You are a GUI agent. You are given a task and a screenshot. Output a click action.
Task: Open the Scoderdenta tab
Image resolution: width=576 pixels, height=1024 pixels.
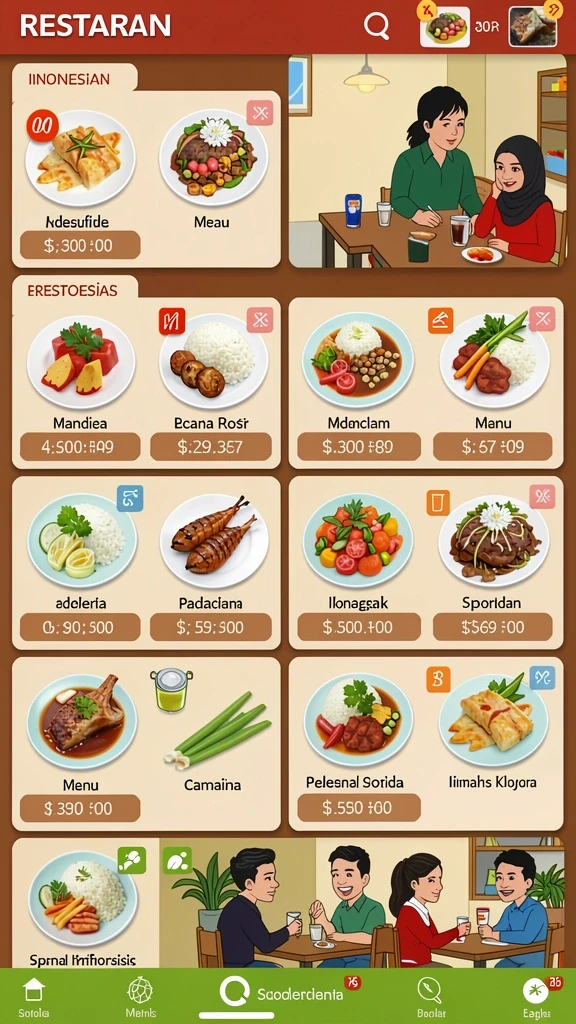pyautogui.click(x=283, y=994)
